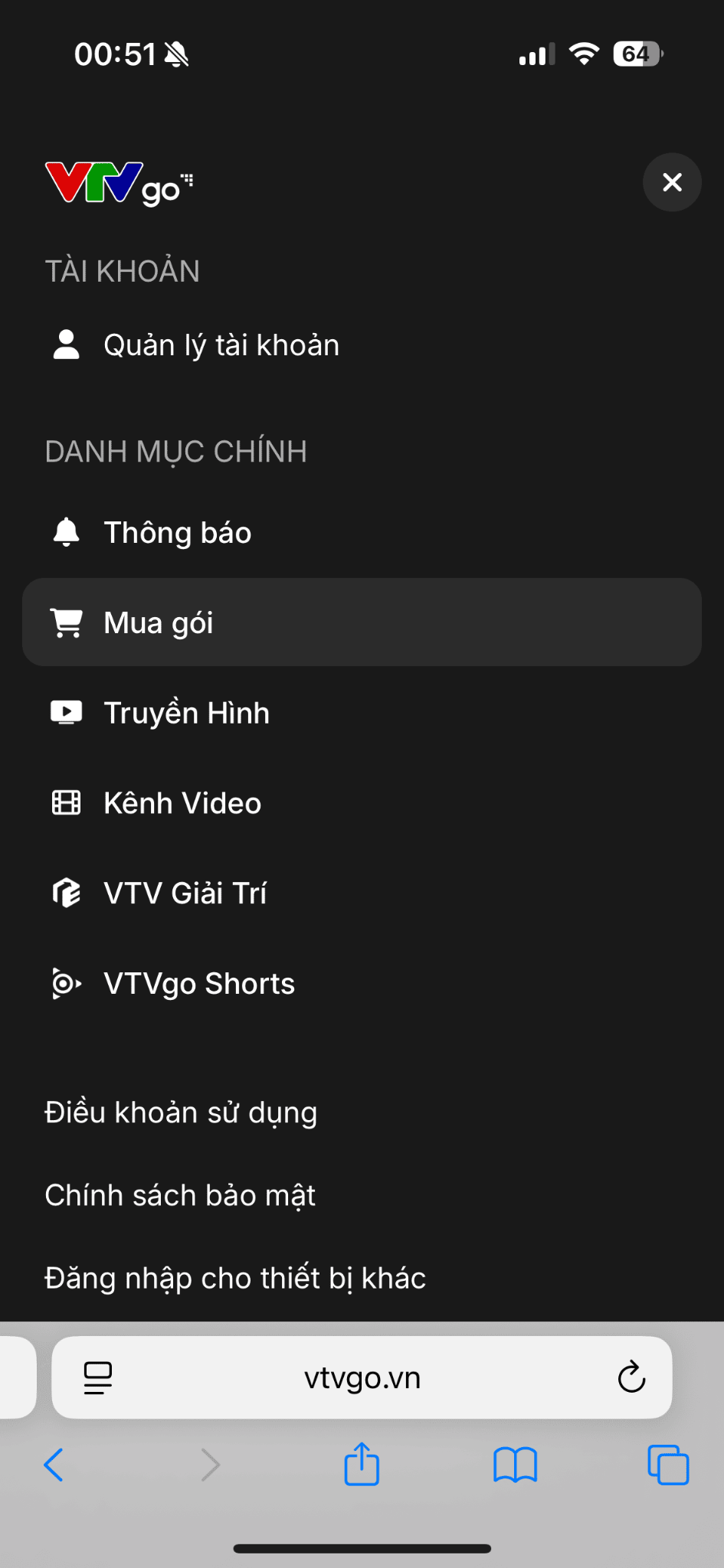Navigate back in Safari
This screenshot has height=1568, width=724.
[x=54, y=1465]
